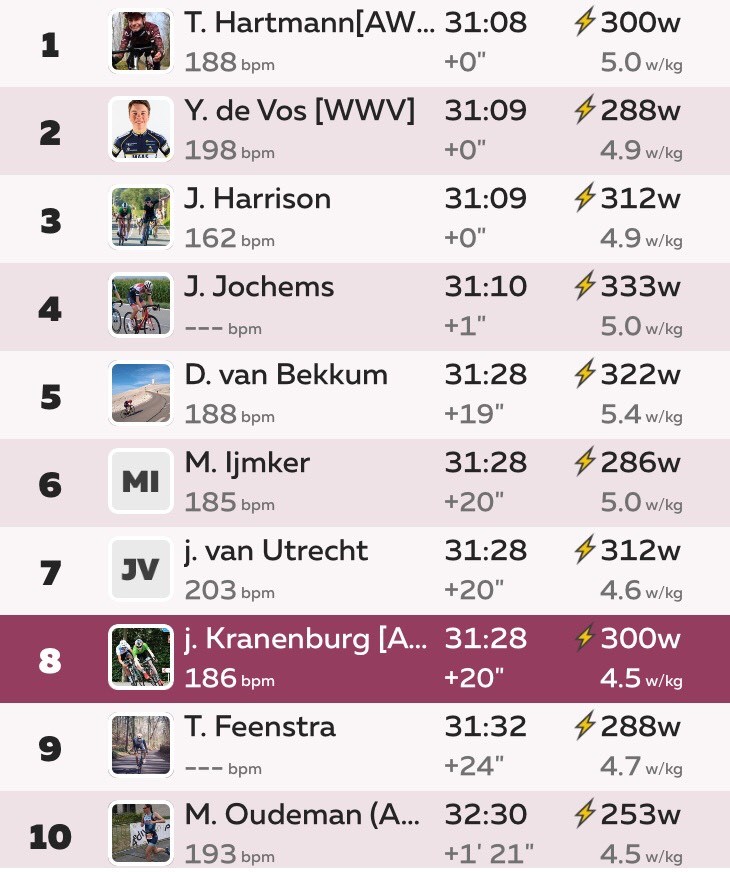This screenshot has width=730, height=872.
Task: Open D. van Bekkum's result entry
Action: [365, 395]
